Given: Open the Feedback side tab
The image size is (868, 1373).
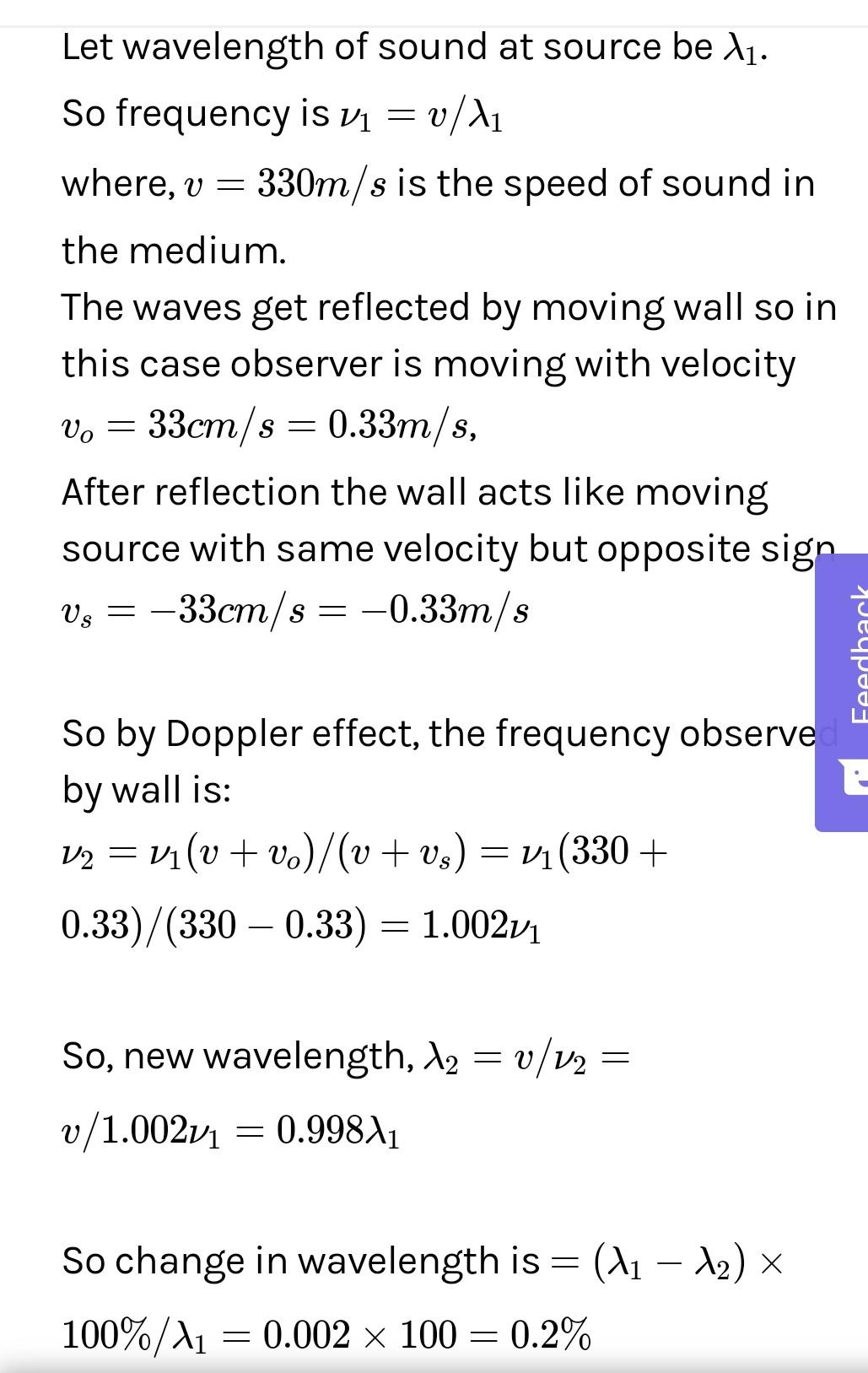Looking at the screenshot, I should coord(844,692).
